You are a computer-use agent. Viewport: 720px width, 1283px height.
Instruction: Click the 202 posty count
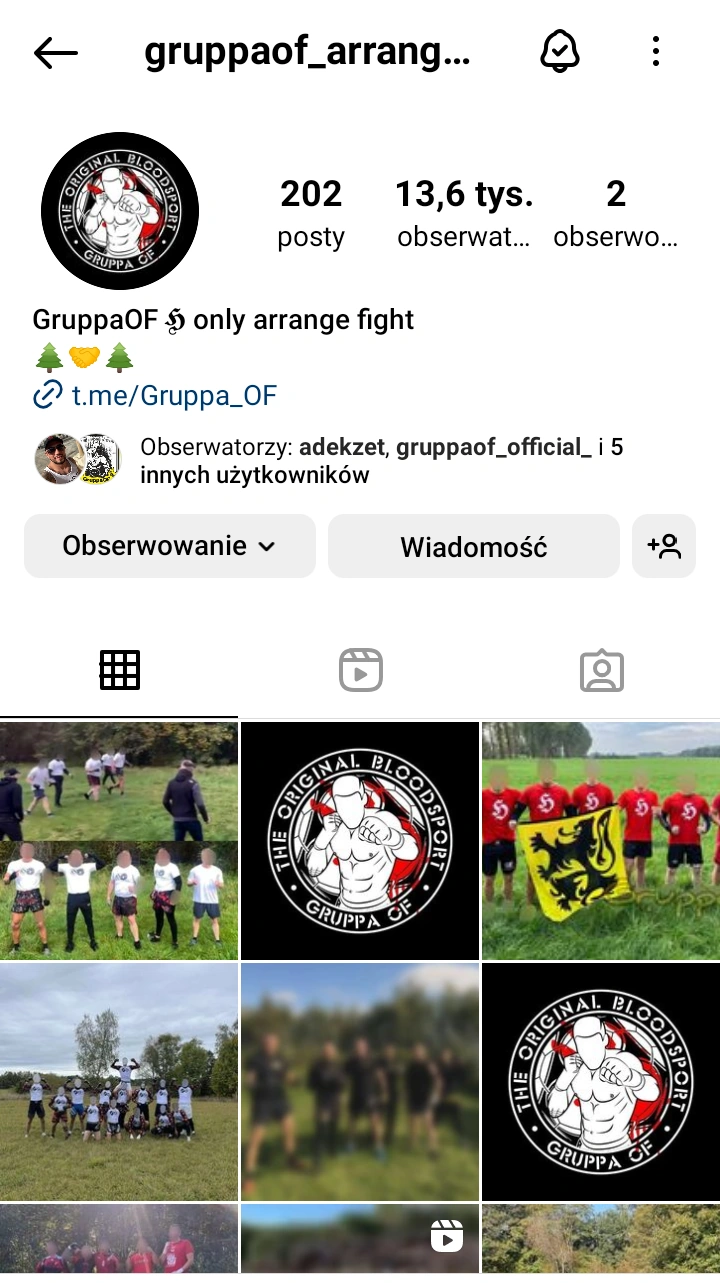pos(310,212)
